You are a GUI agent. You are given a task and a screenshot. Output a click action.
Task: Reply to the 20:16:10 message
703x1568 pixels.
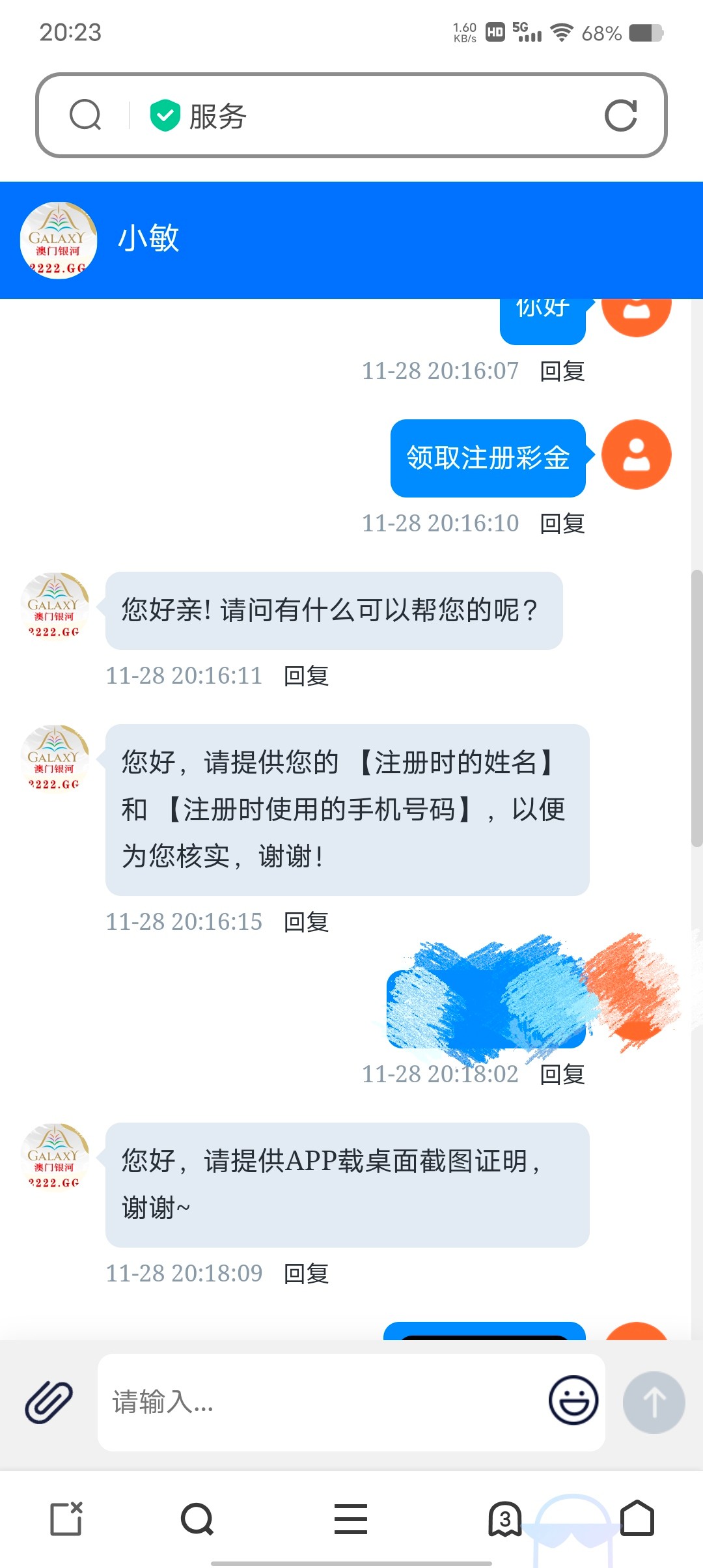pos(562,524)
